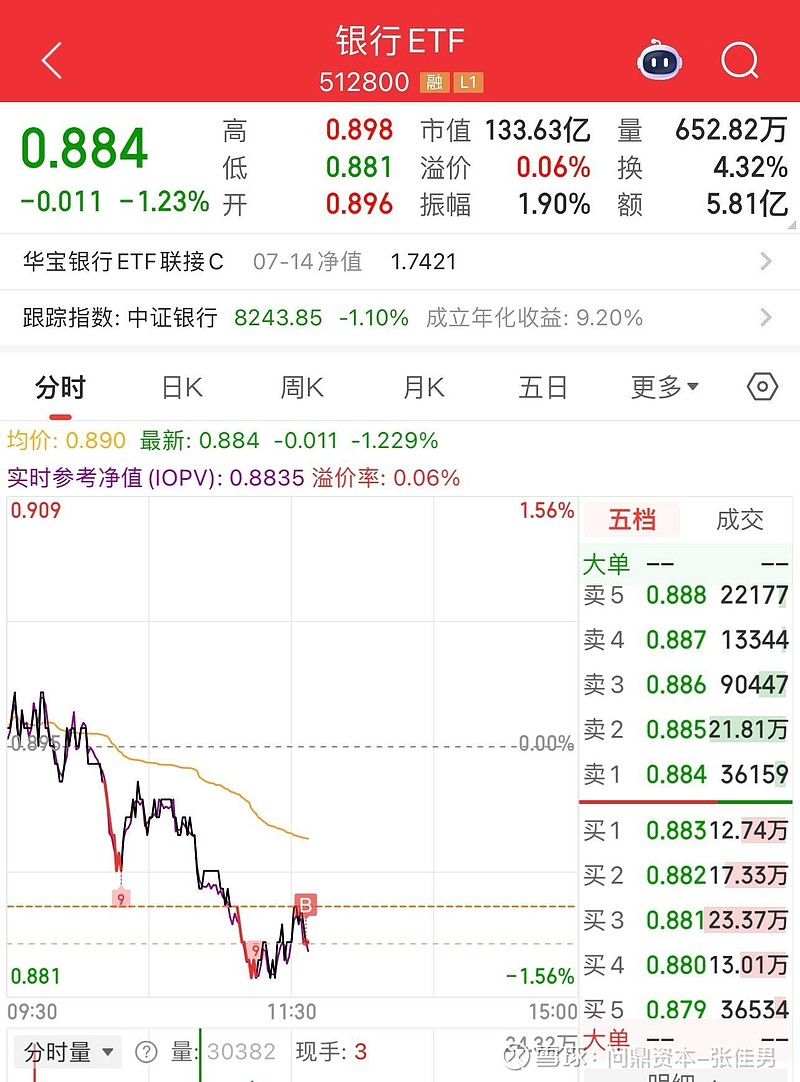The width and height of the screenshot is (800, 1082).
Task: Open the 分时量 indicator dropdown
Action: pos(65,1052)
